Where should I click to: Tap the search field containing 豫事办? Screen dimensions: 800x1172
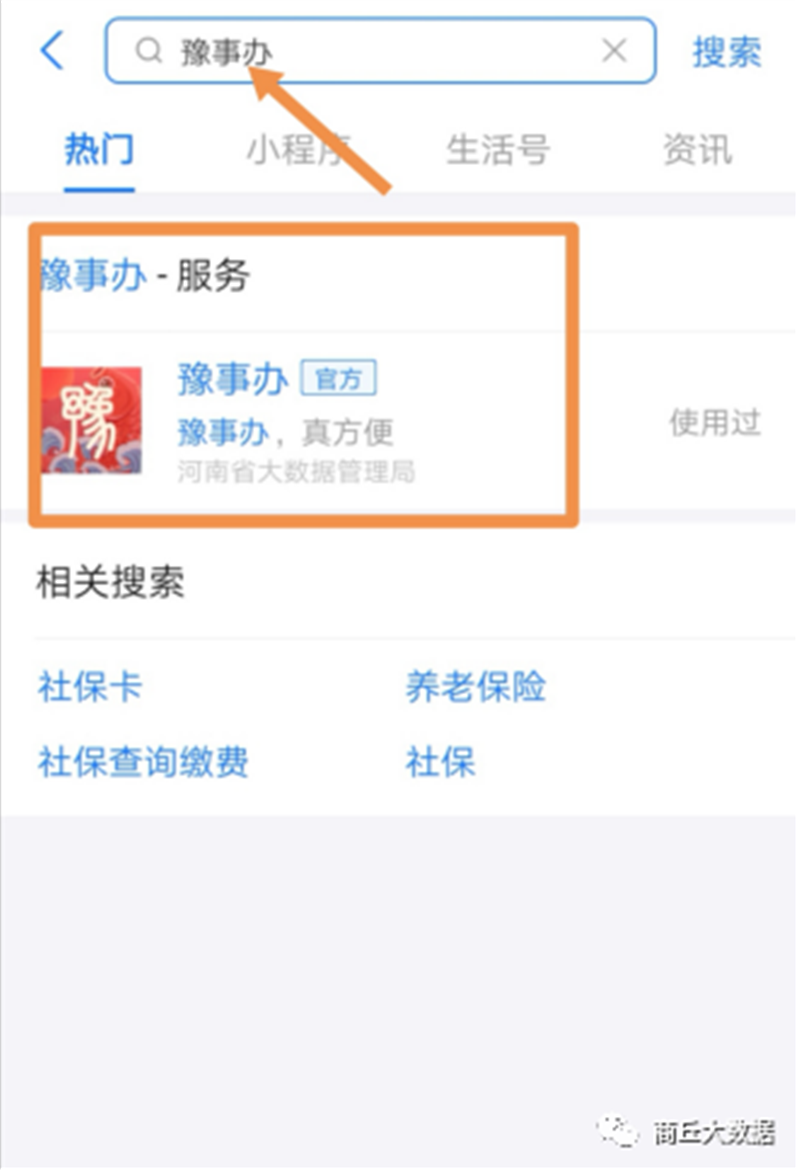pyautogui.click(x=380, y=50)
